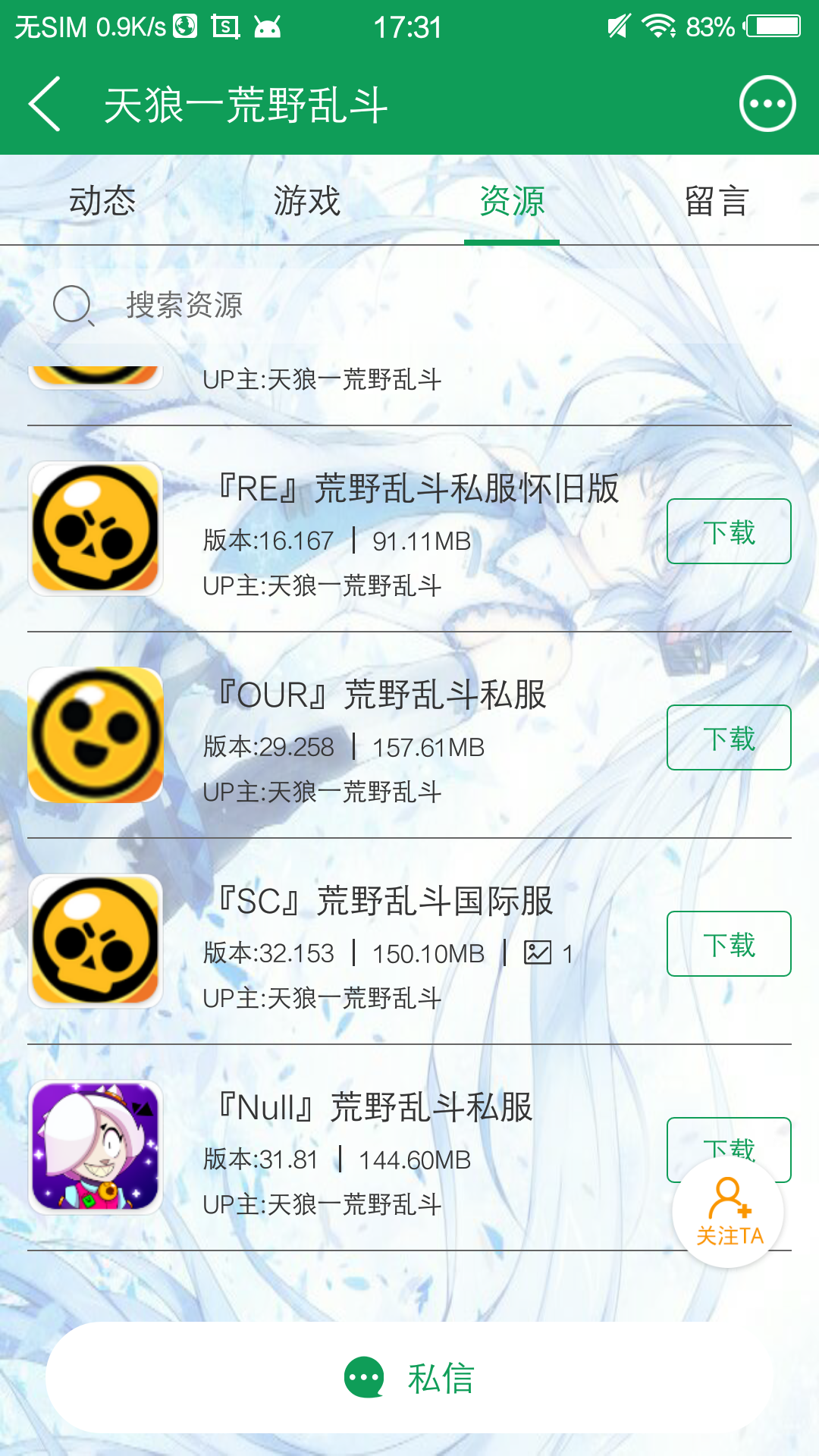The image size is (819, 1456).
Task: Follow this user via 关注TA
Action: (x=728, y=1213)
